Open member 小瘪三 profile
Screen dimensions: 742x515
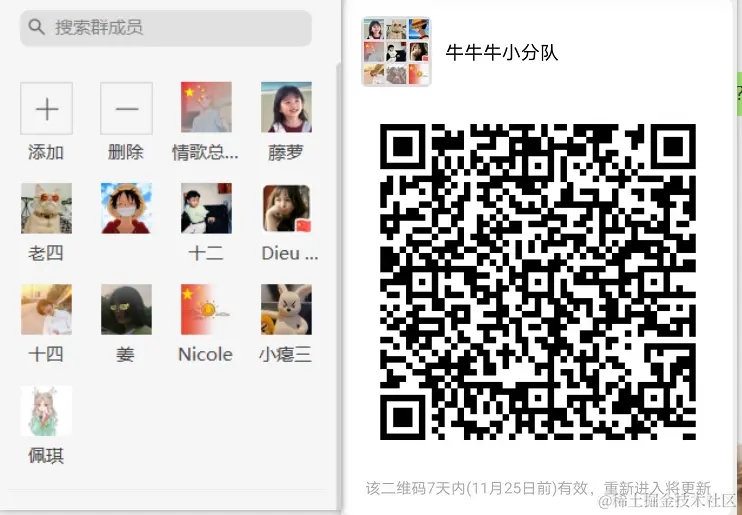[x=286, y=310]
